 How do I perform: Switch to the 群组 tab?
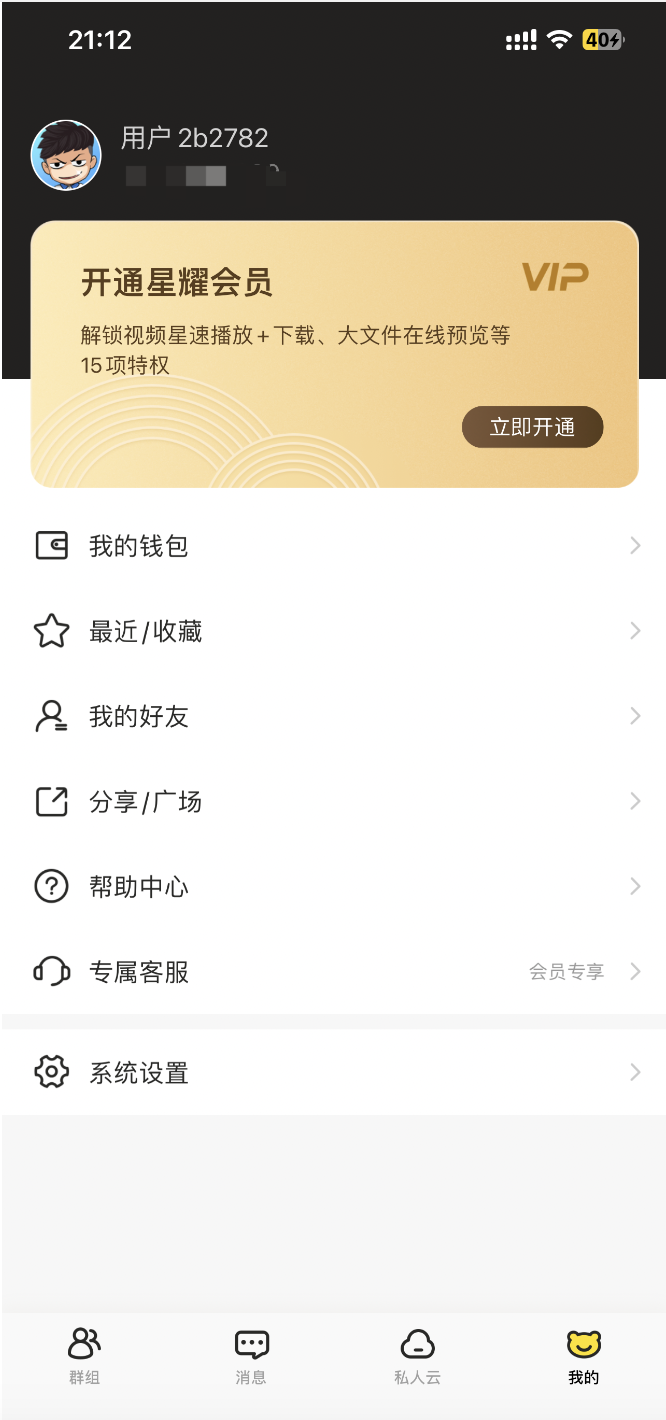click(x=84, y=1356)
